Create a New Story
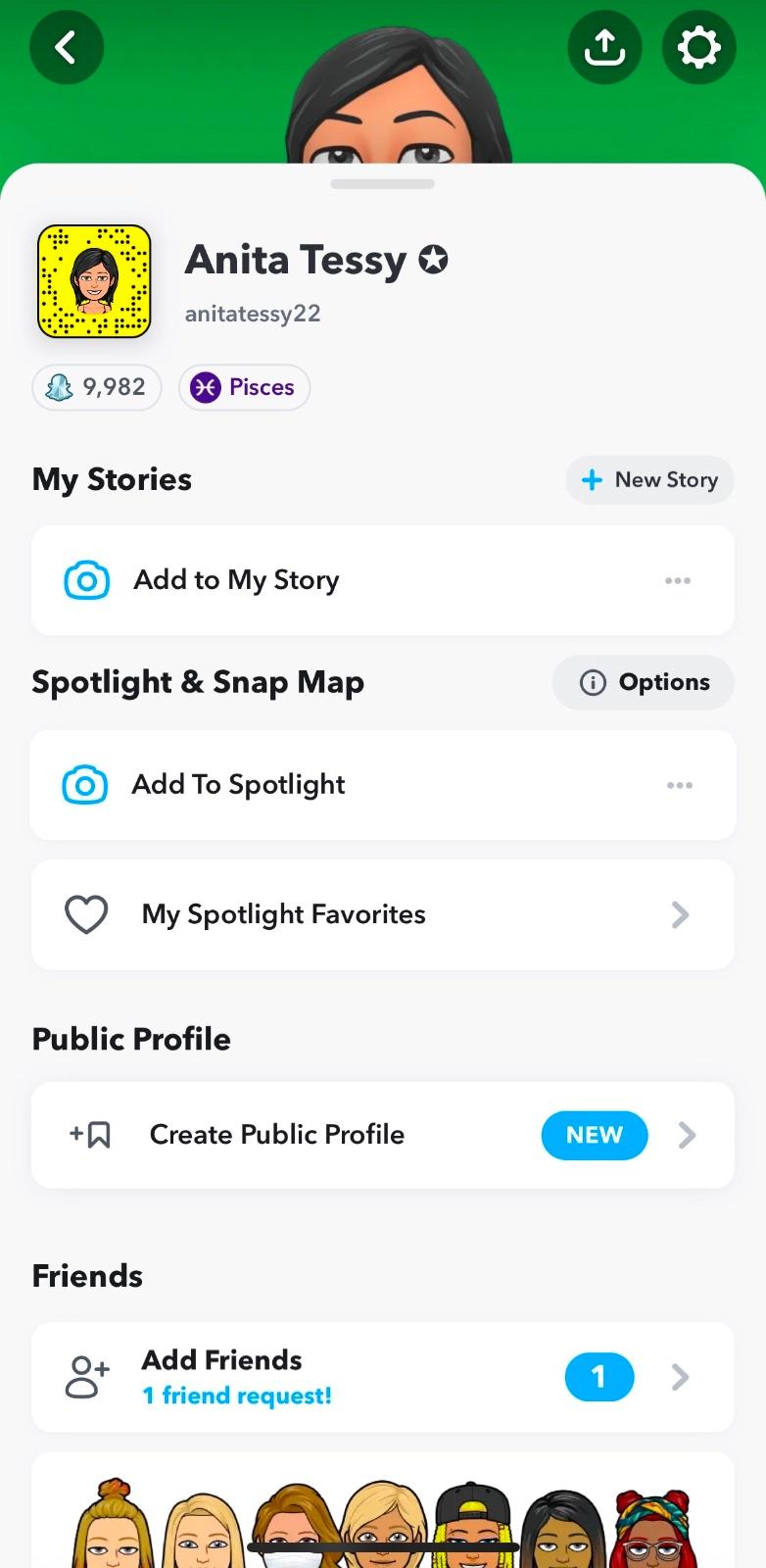Viewport: 766px width, 1568px height. pos(649,480)
